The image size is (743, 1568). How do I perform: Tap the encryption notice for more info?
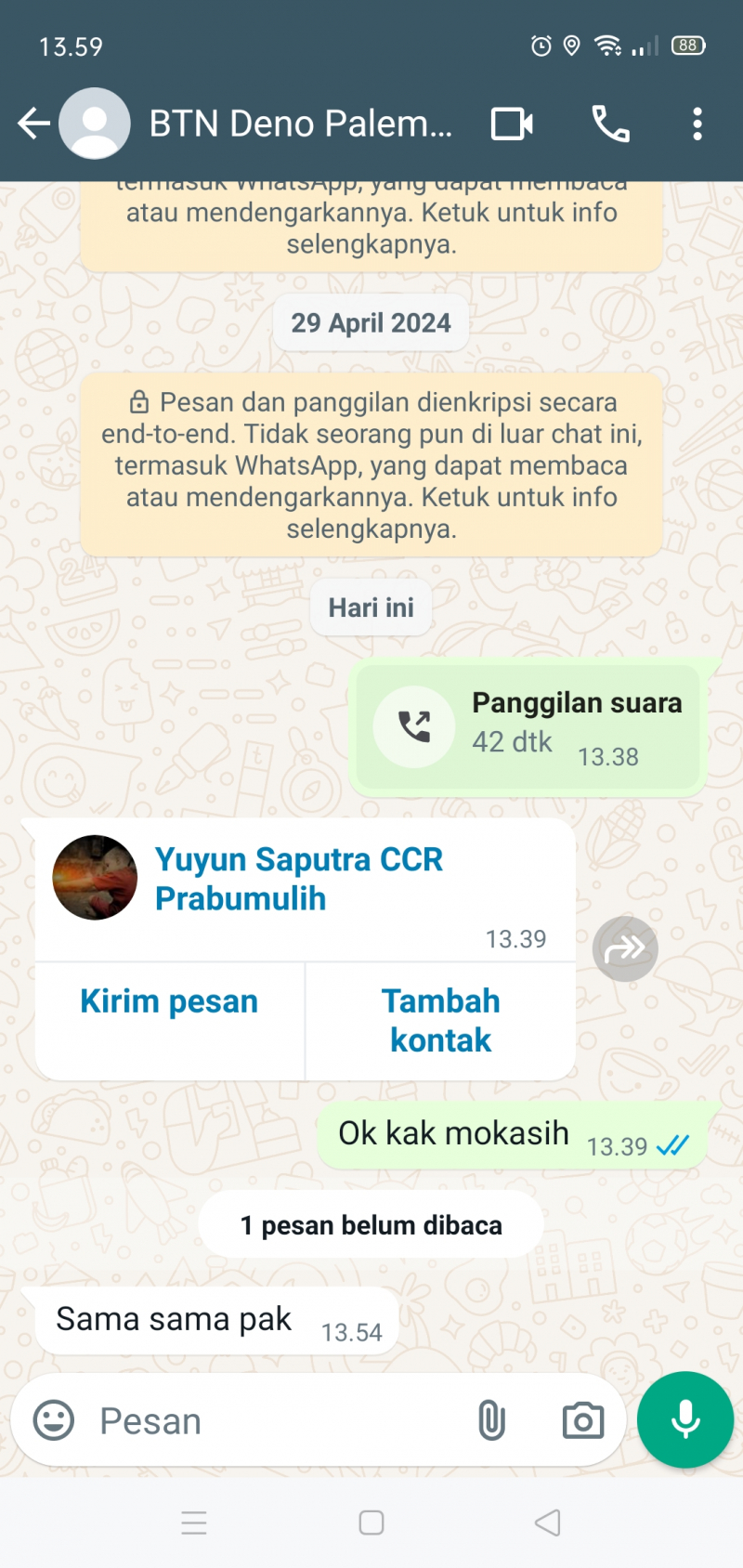click(371, 464)
